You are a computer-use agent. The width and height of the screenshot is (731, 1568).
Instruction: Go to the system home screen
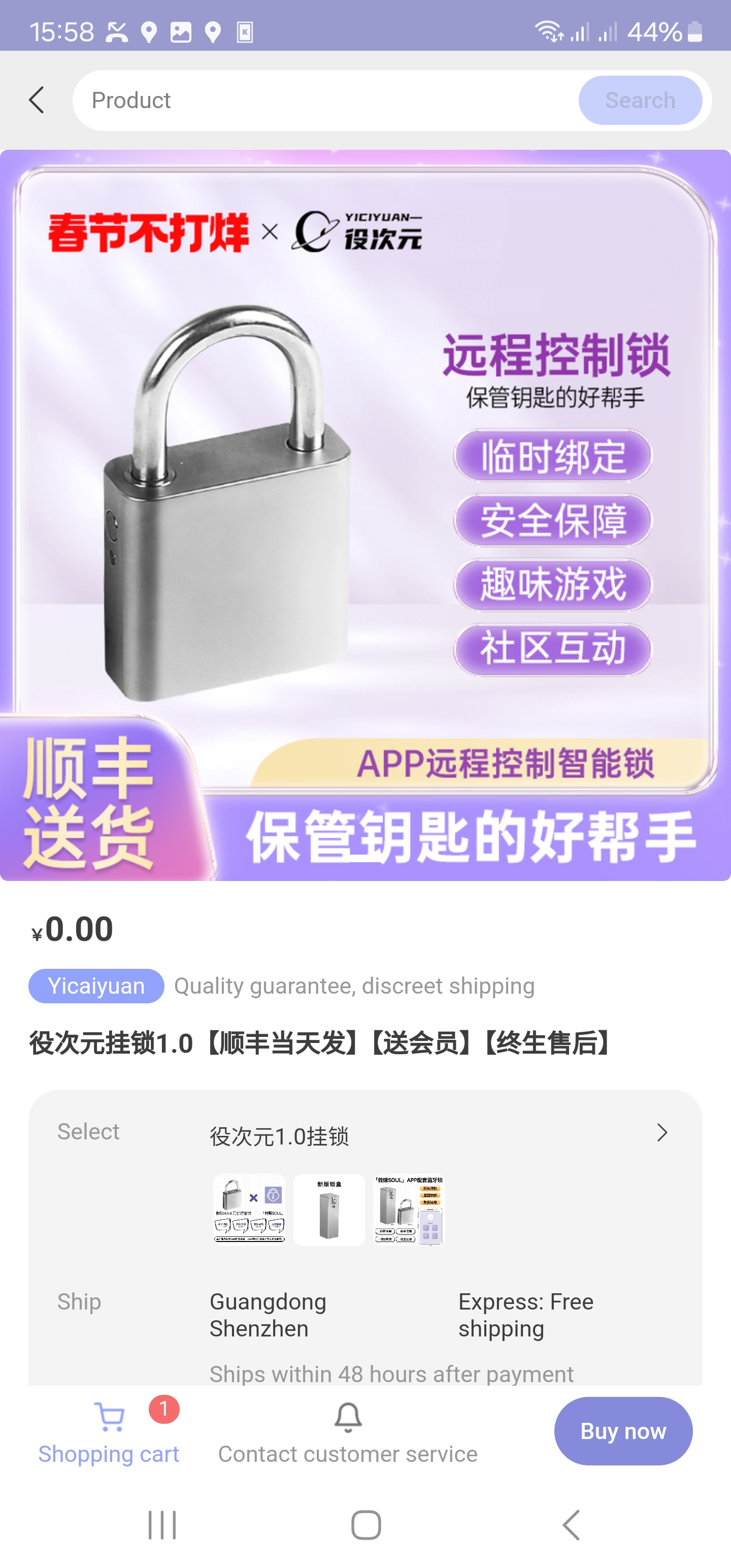tap(366, 1525)
